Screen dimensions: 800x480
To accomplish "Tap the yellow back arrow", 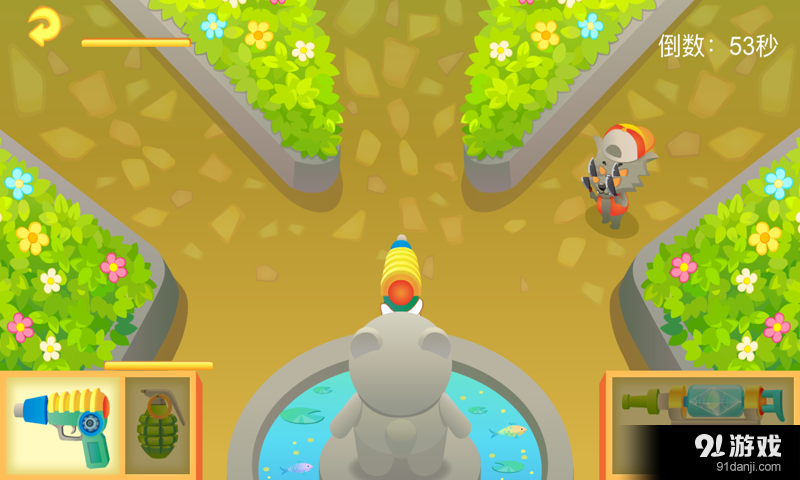I will pos(43,26).
